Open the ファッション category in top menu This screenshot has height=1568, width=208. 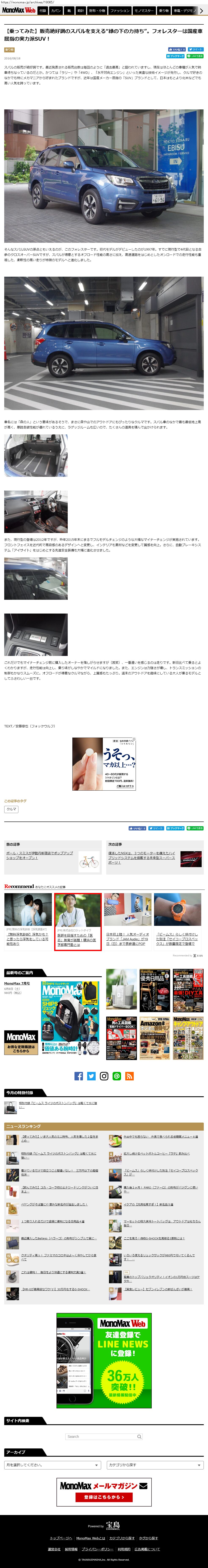(120, 10)
